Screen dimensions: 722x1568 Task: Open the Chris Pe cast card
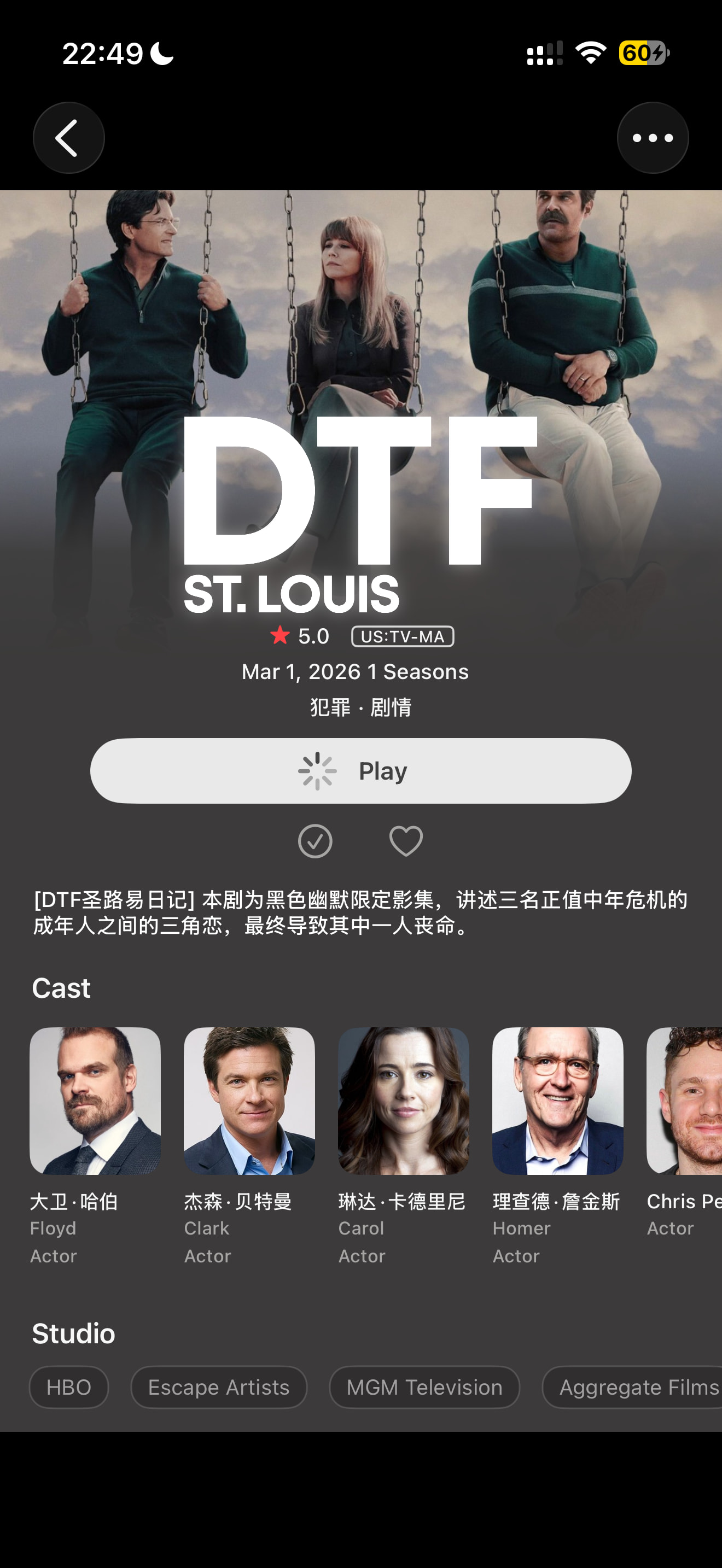(684, 1133)
